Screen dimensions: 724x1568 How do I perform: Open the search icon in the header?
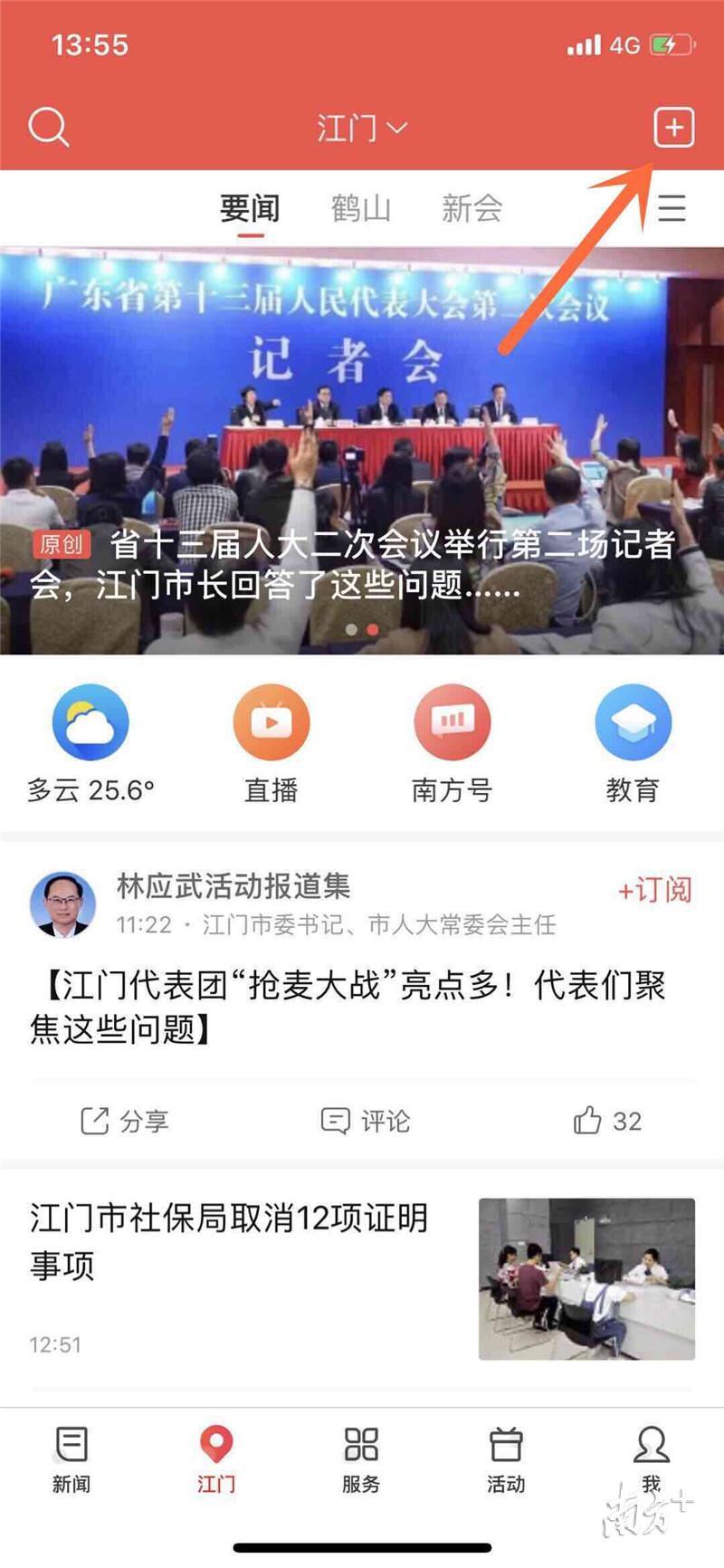click(49, 128)
